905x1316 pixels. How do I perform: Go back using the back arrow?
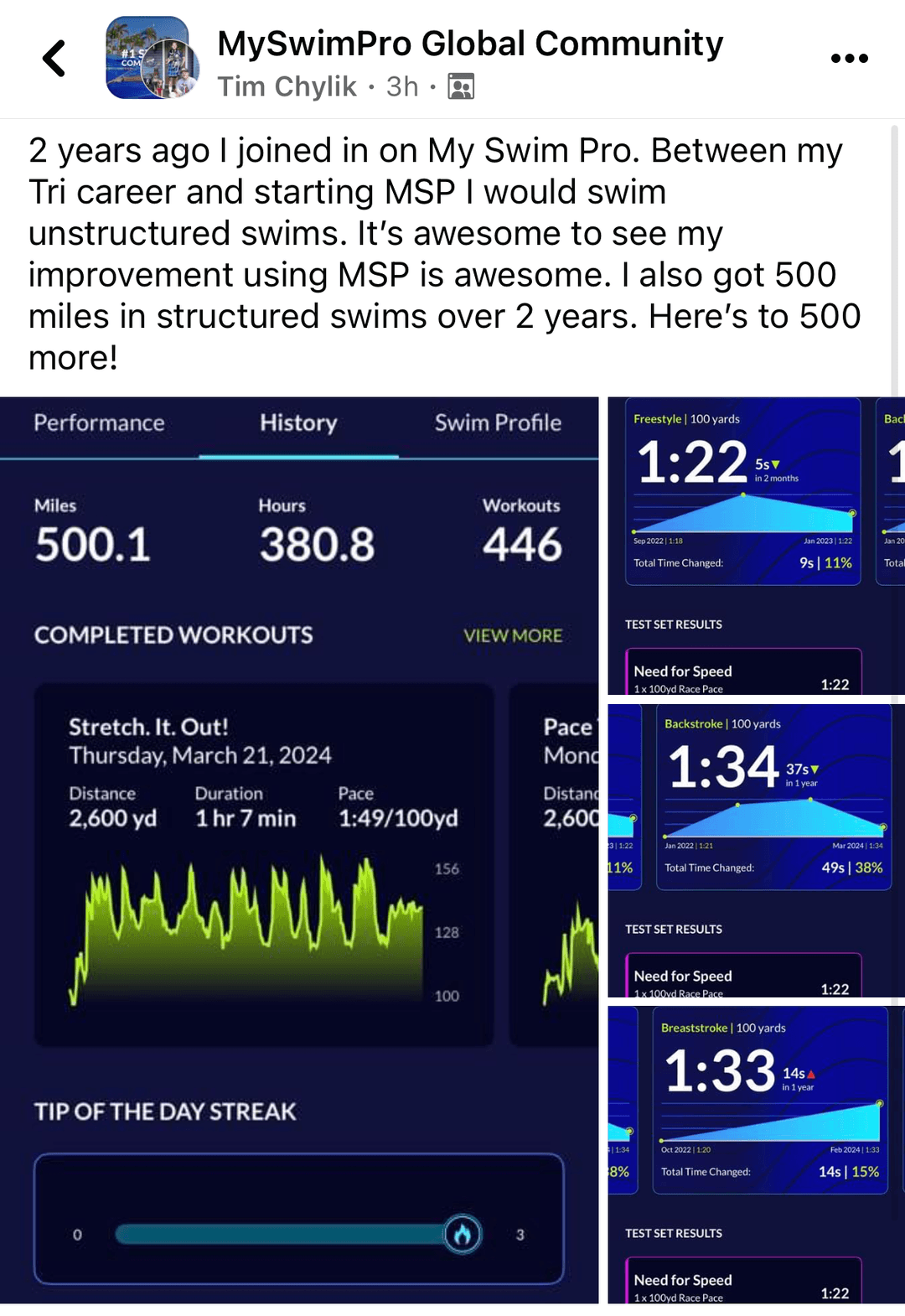(x=54, y=59)
